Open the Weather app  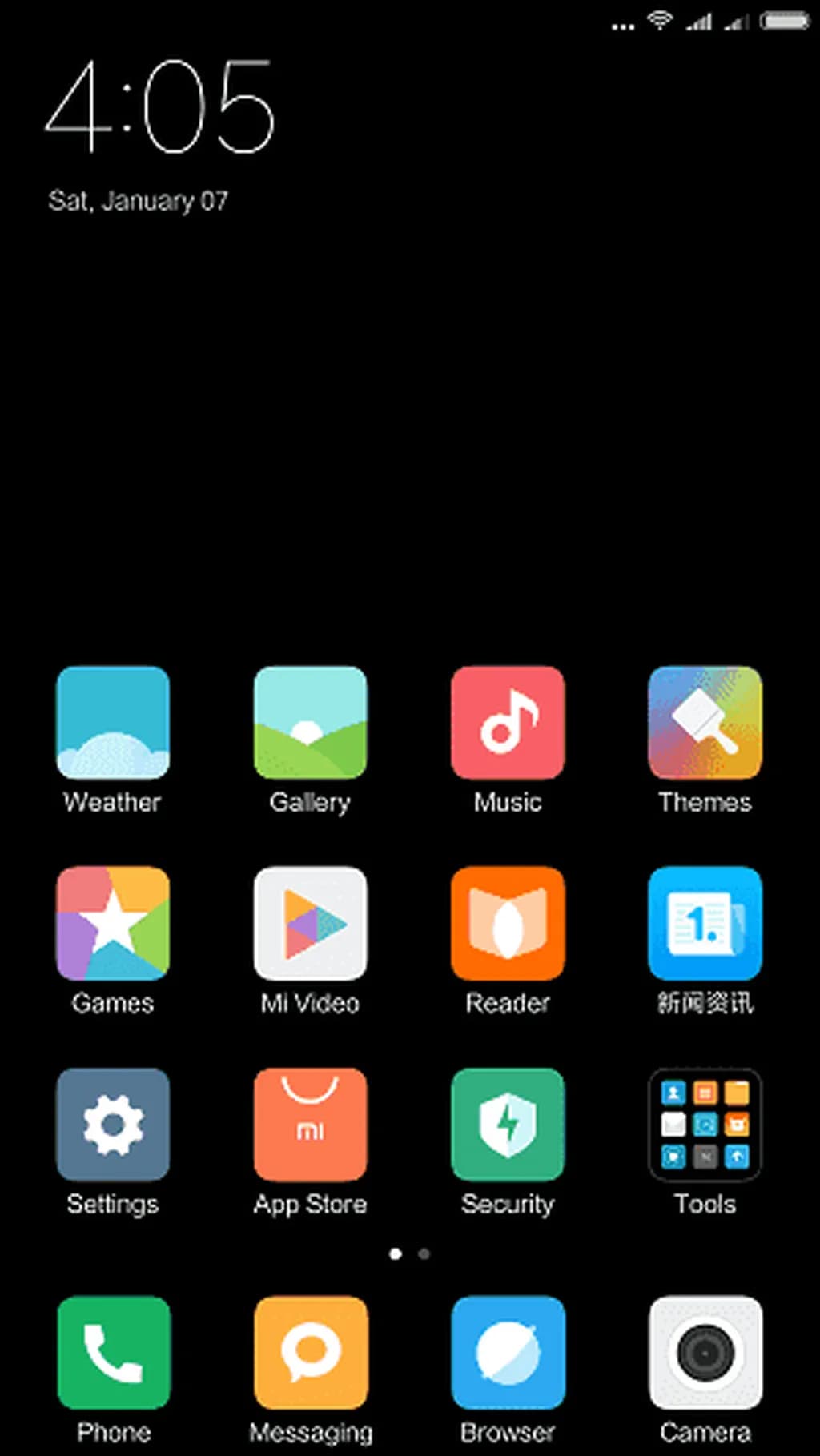pos(113,723)
